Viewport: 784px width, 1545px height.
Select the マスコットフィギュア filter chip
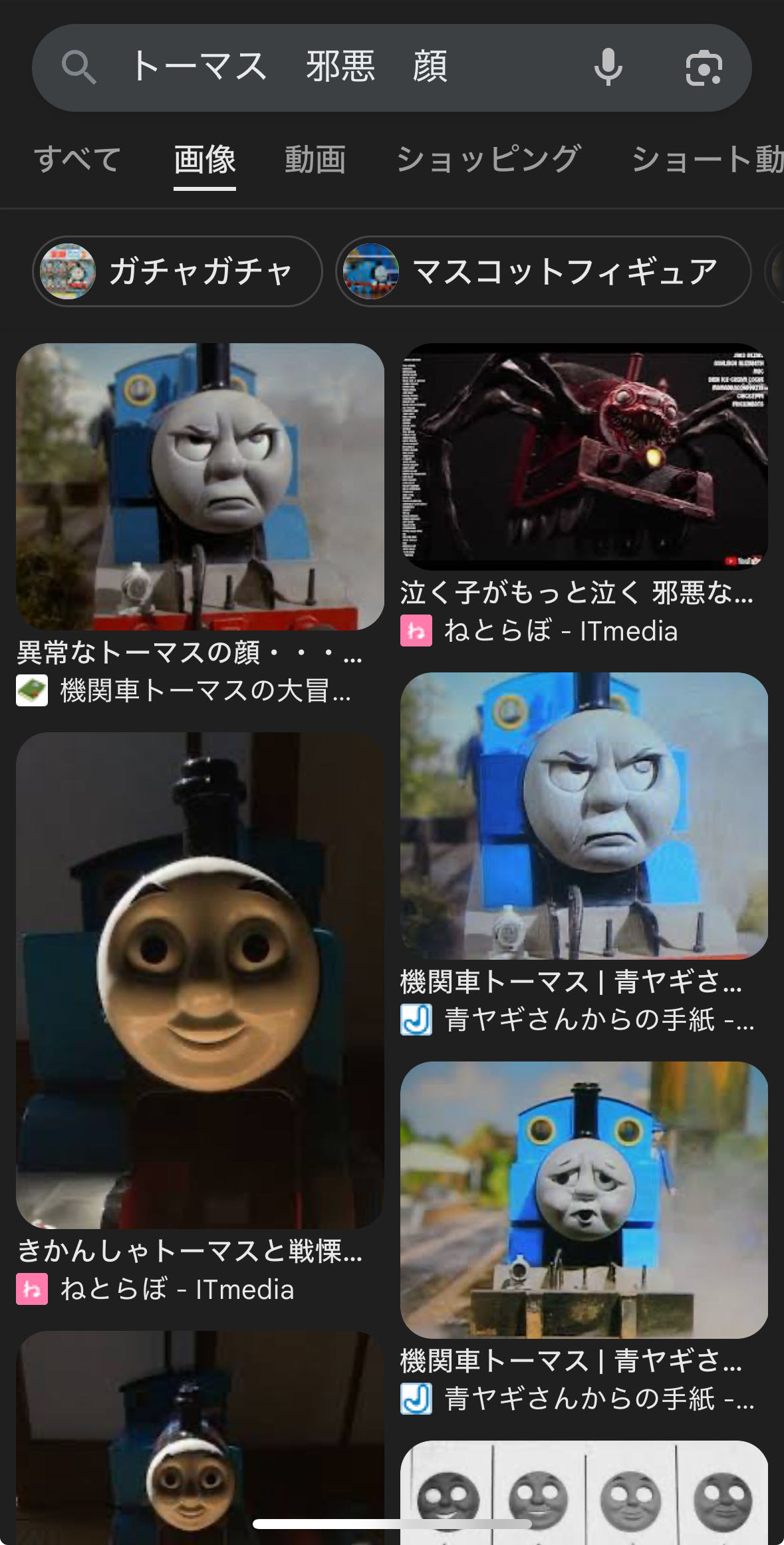click(x=543, y=271)
